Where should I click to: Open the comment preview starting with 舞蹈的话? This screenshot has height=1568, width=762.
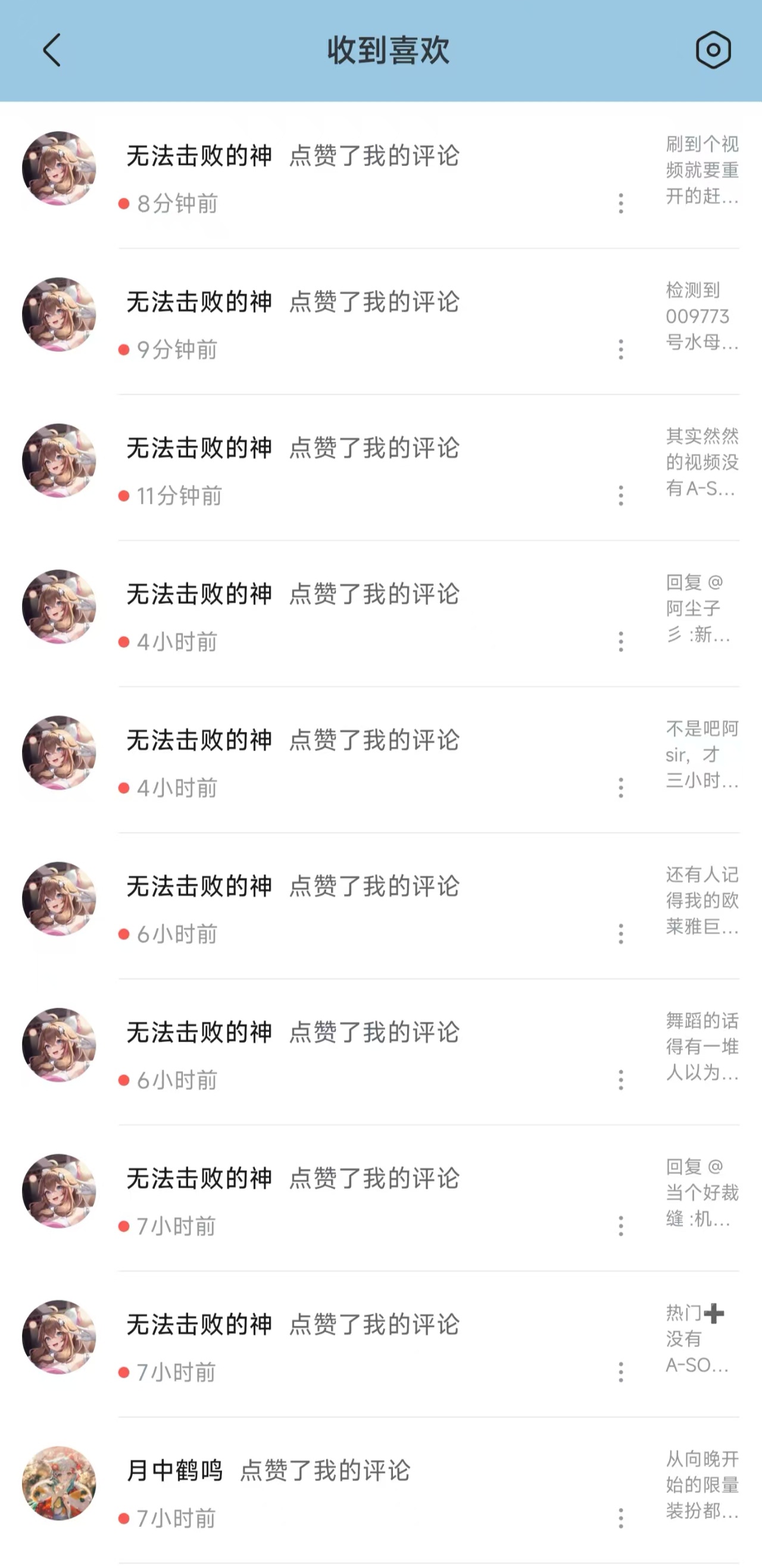point(701,1046)
